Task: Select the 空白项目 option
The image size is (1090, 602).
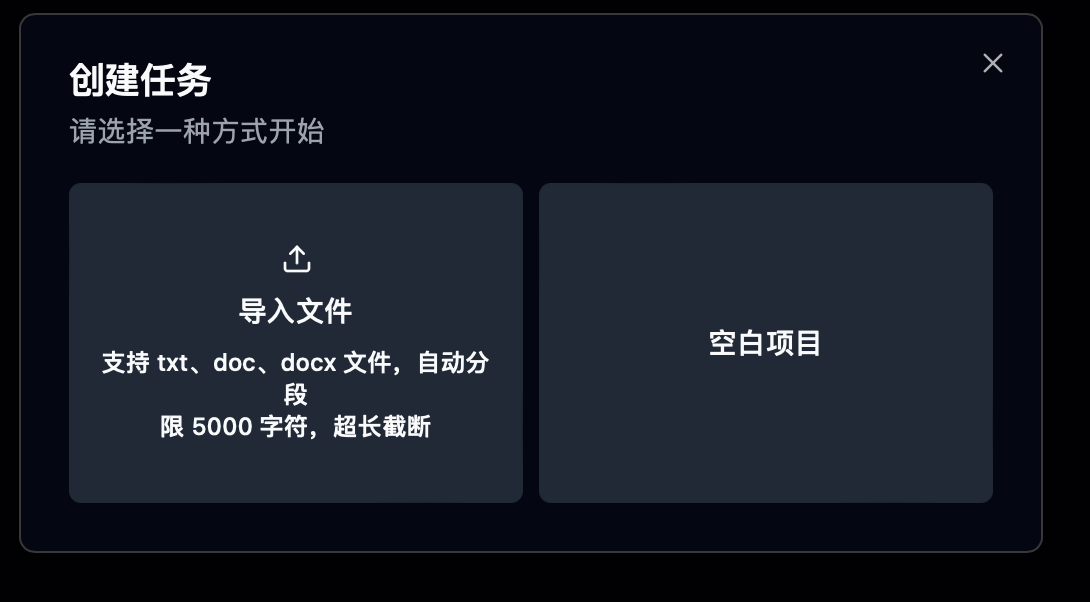Action: 765,343
